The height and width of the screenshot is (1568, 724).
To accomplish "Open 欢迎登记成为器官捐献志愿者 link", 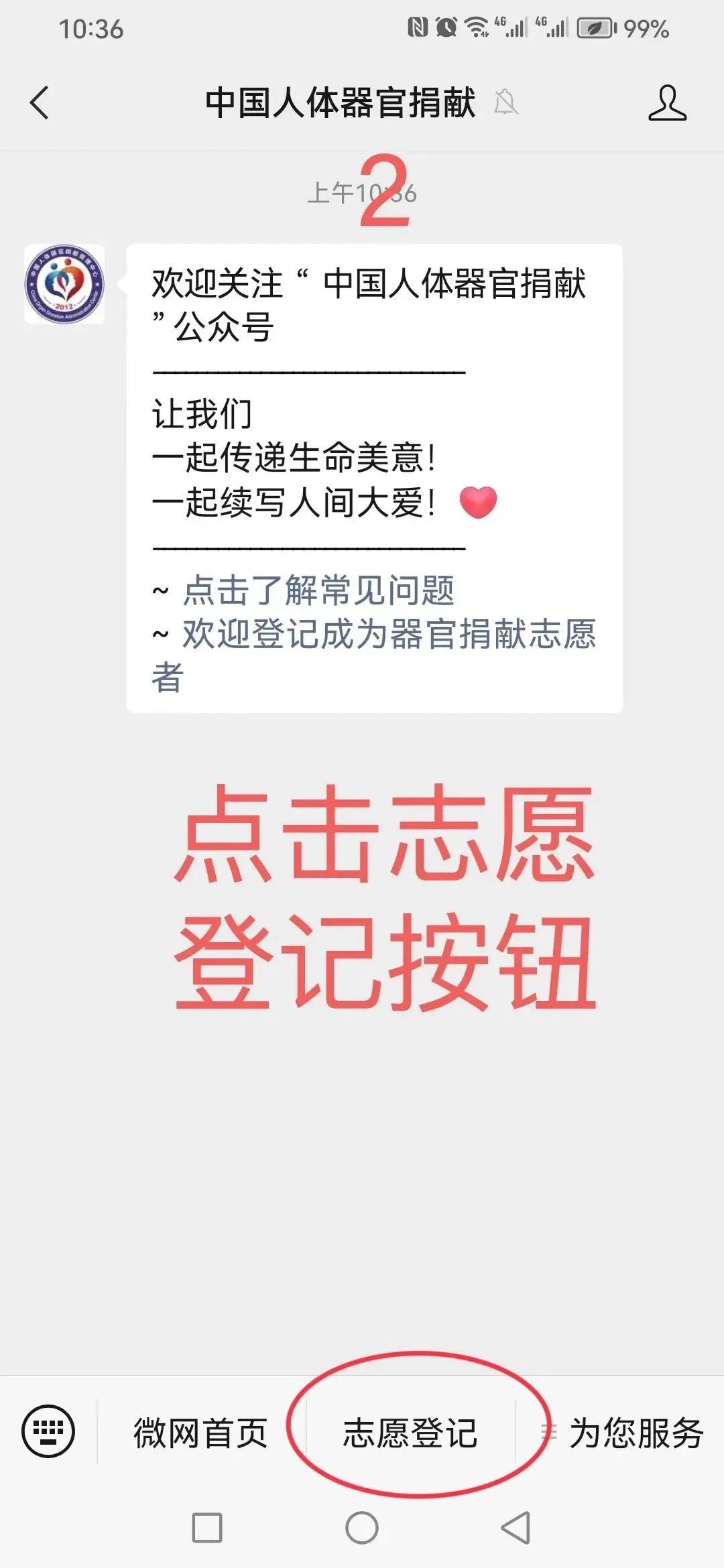I will click(374, 655).
